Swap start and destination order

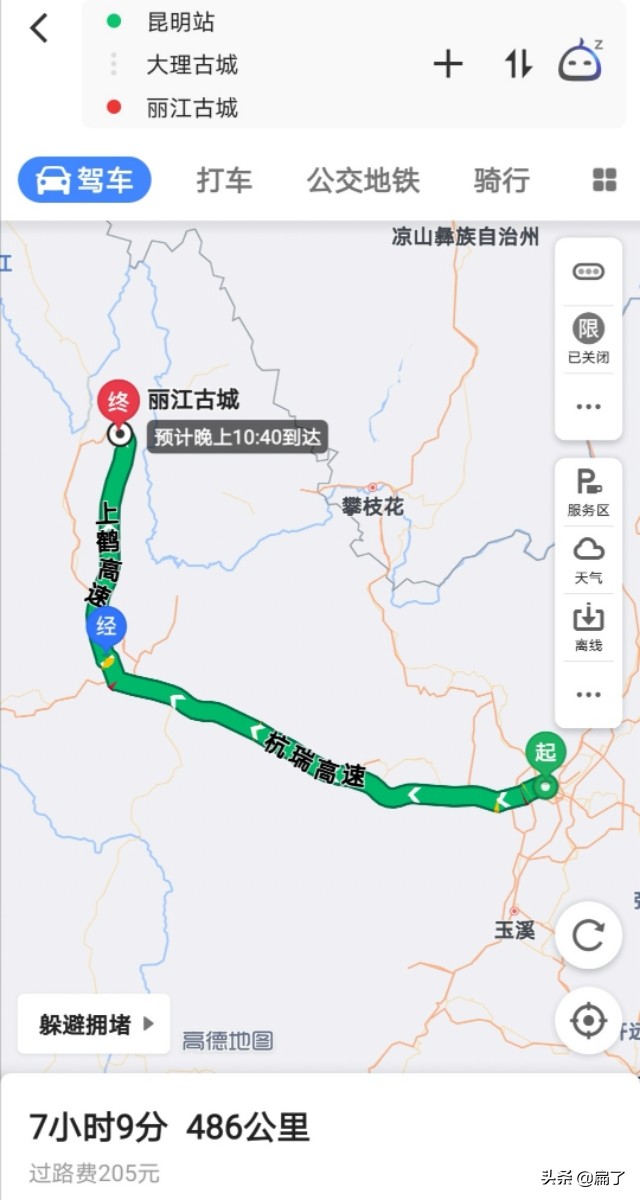518,64
